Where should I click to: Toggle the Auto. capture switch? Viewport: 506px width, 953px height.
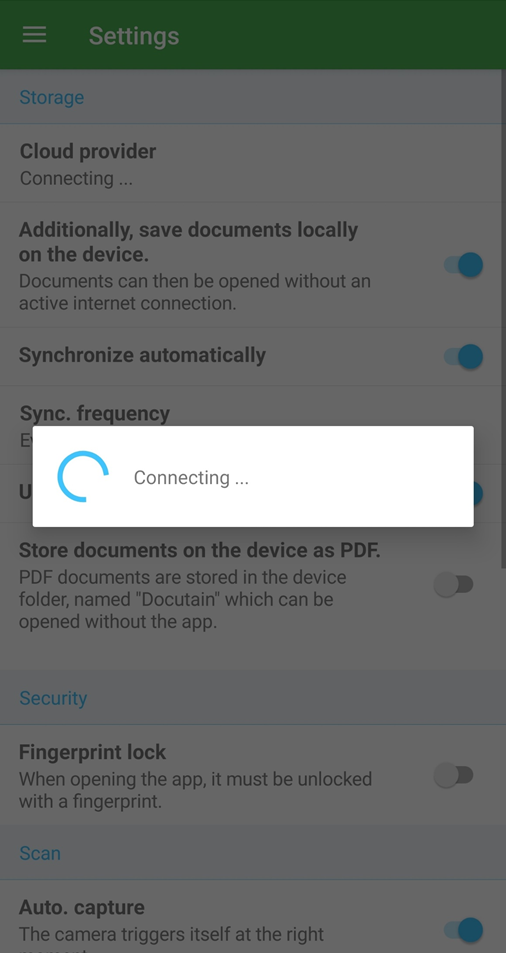(x=463, y=929)
